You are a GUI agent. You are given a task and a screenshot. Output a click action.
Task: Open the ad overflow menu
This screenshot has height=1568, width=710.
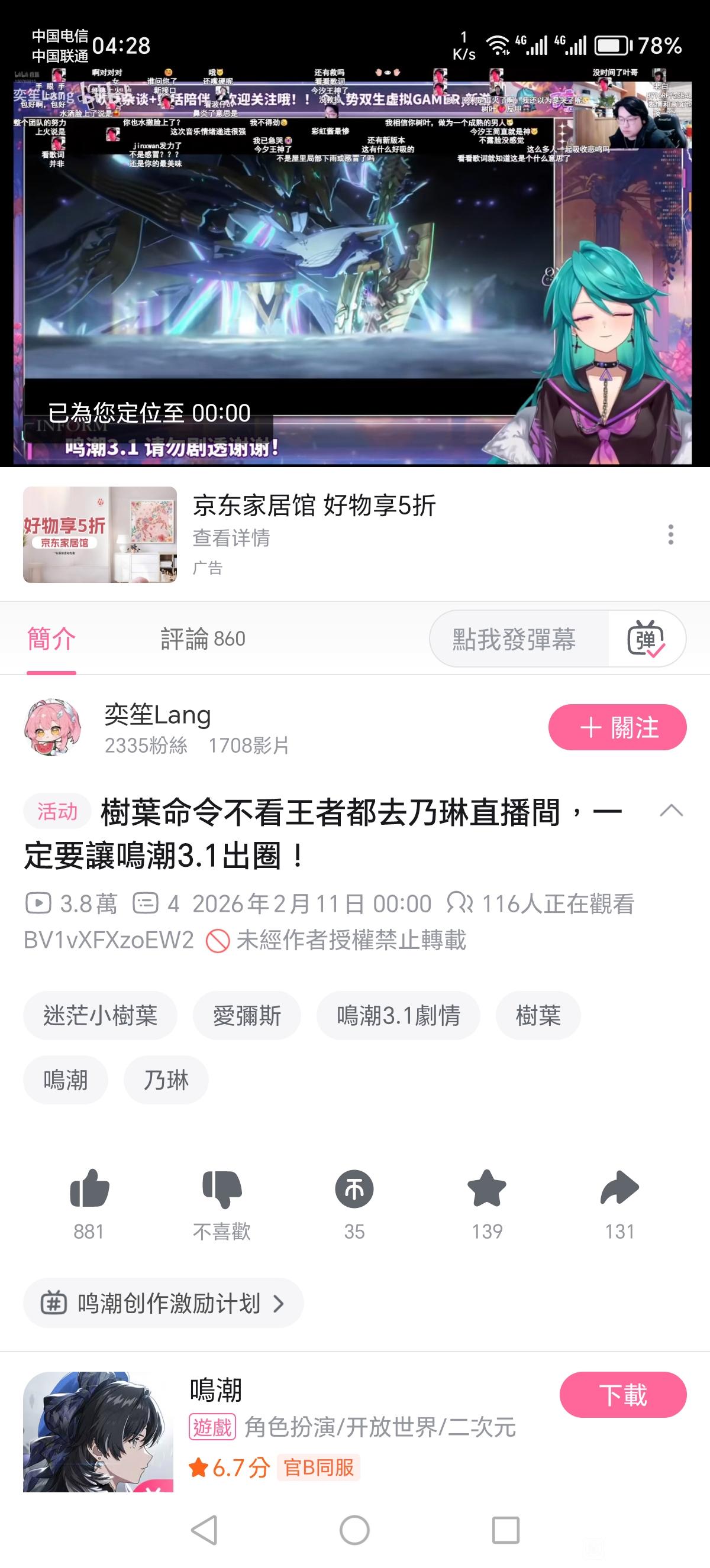(670, 534)
